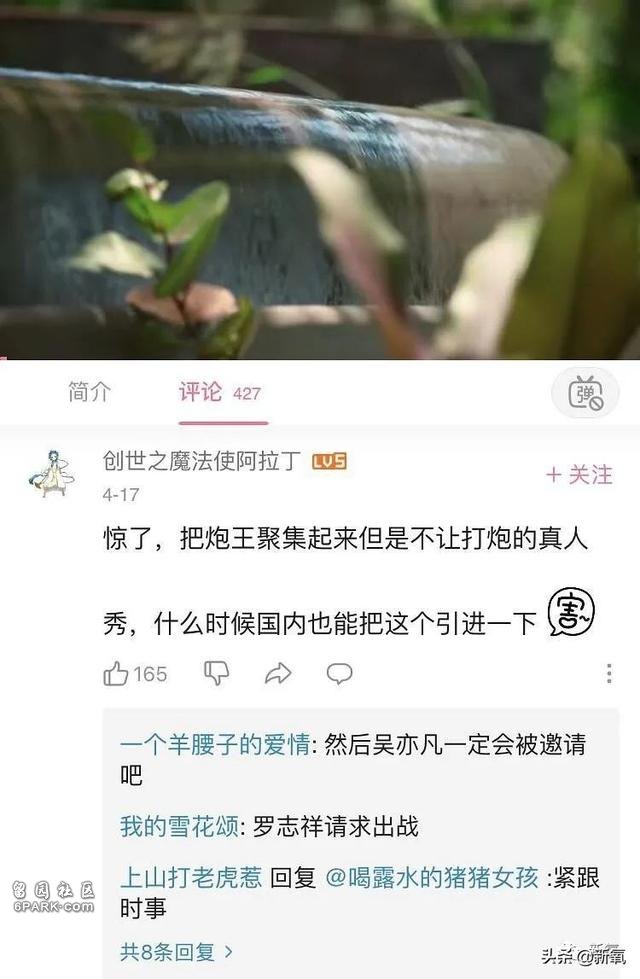Open mentioned user @喝露水的猪猪女孩
This screenshot has width=640, height=979.
pyautogui.click(x=432, y=878)
